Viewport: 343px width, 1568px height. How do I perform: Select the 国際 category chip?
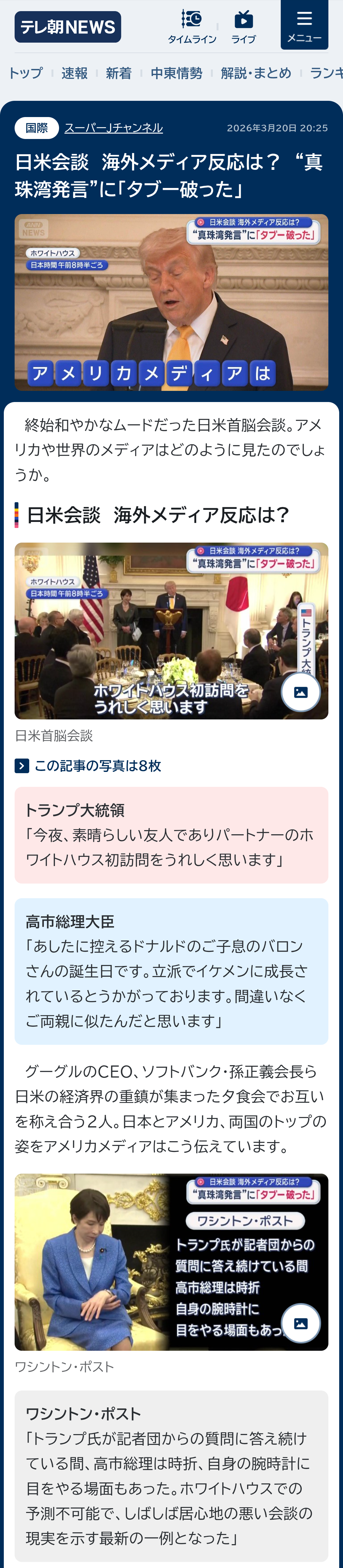[37, 128]
